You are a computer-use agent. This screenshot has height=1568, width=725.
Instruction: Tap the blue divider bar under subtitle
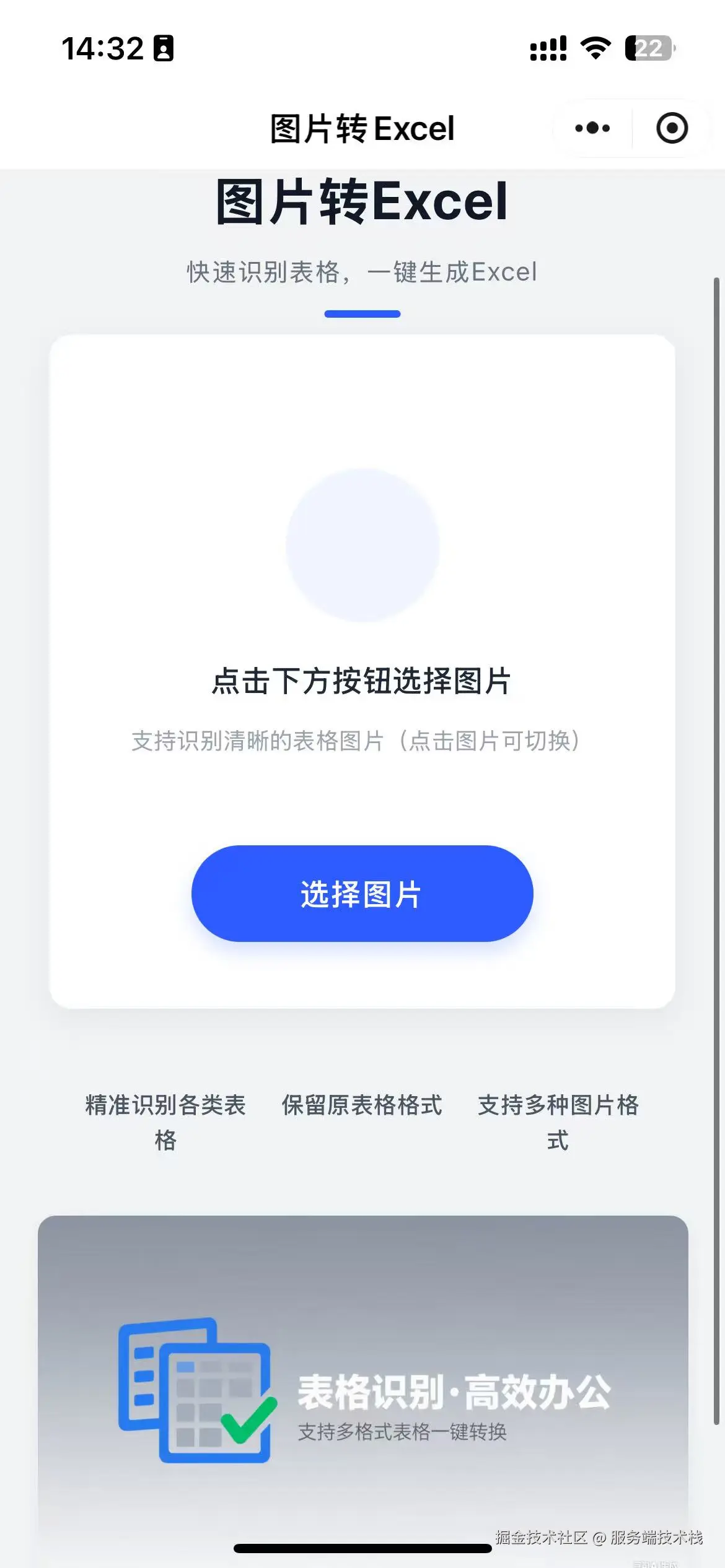(362, 315)
